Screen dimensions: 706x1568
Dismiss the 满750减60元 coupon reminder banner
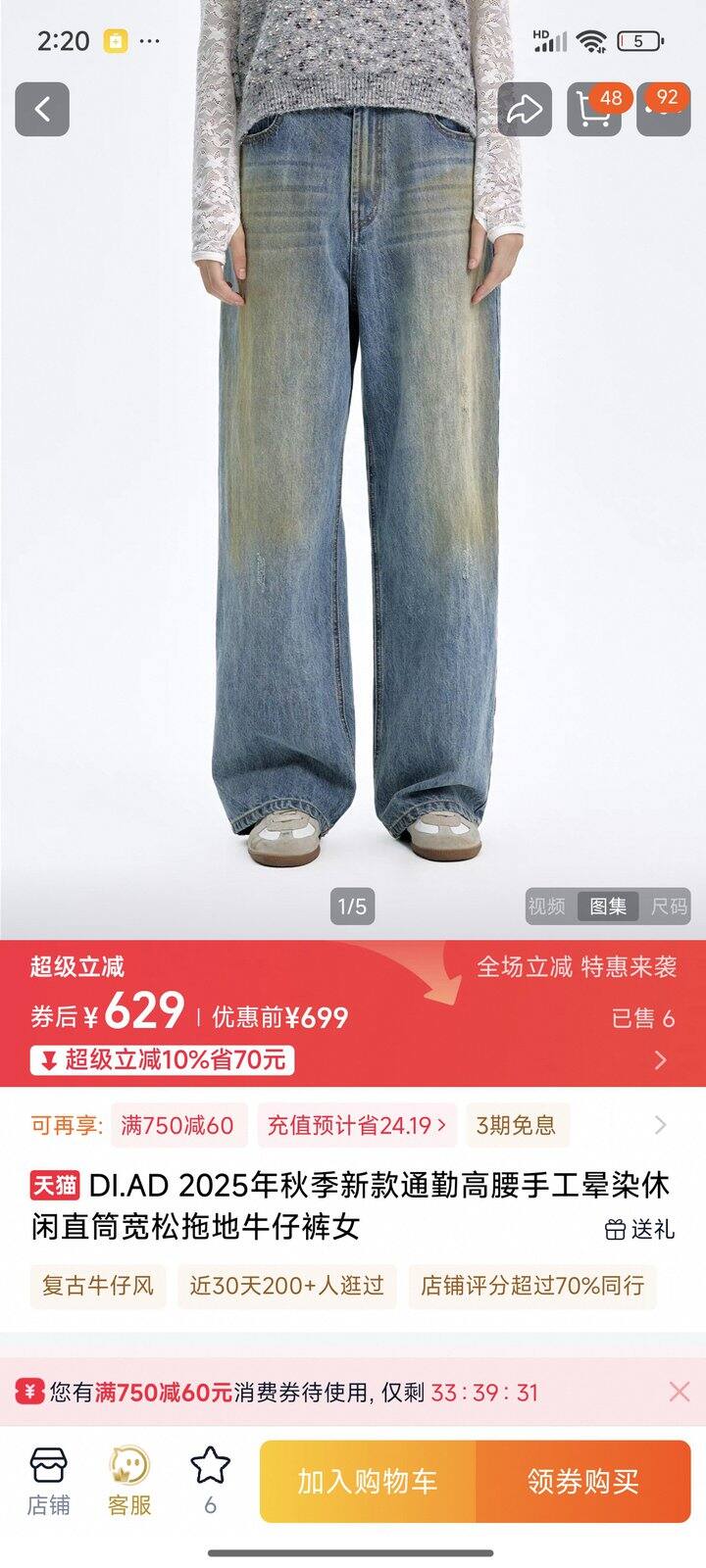pyautogui.click(x=679, y=1392)
